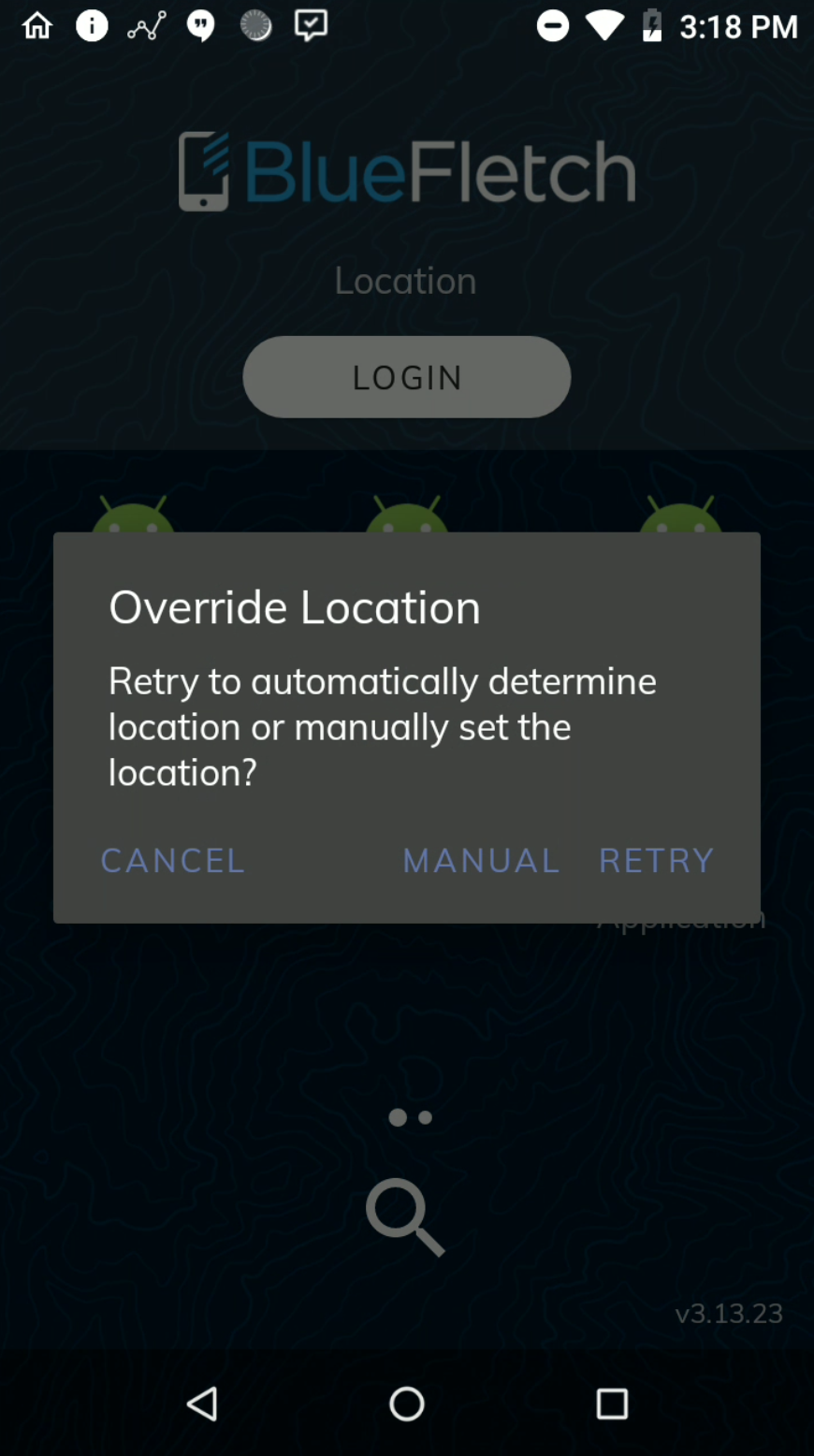Return to the system home screen
The height and width of the screenshot is (1456, 814).
pyautogui.click(x=407, y=1404)
